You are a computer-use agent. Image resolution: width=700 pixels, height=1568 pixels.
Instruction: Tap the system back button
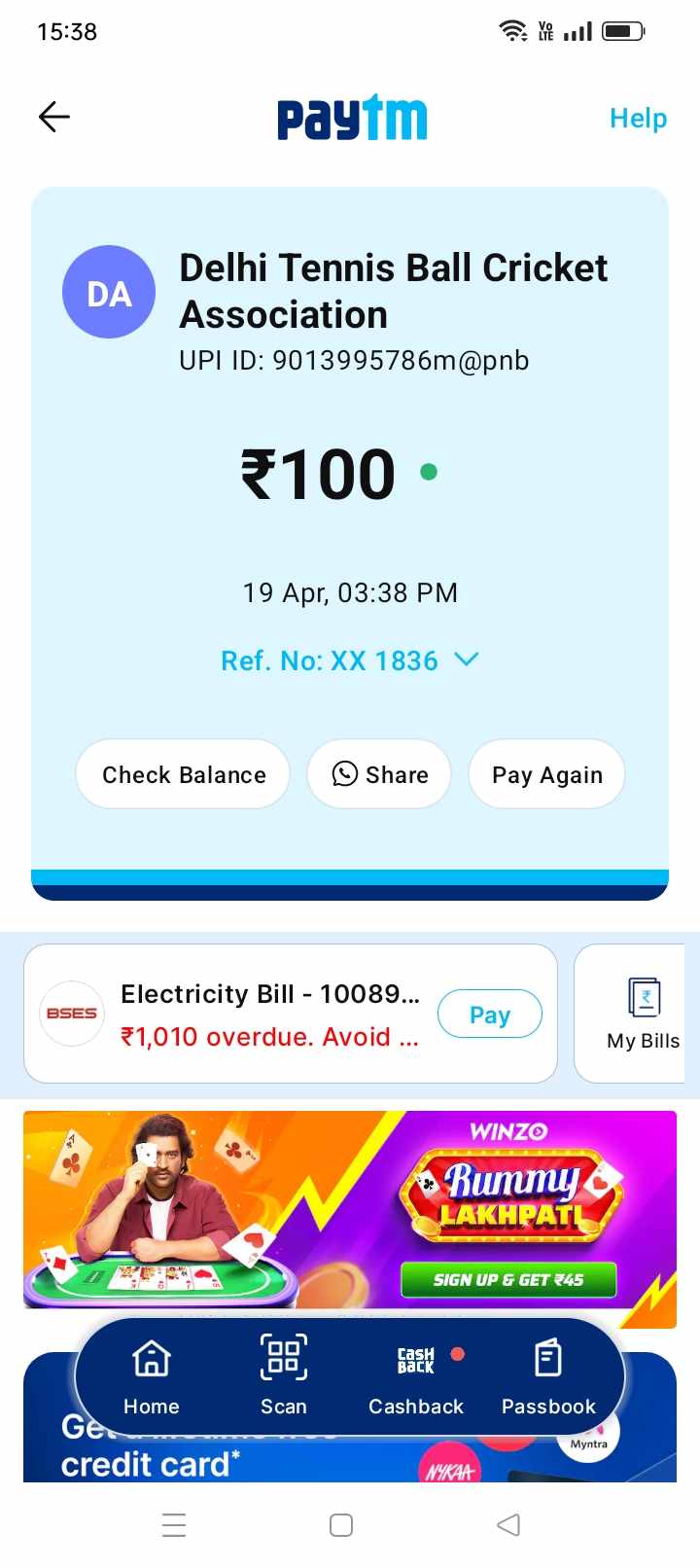click(x=508, y=1524)
